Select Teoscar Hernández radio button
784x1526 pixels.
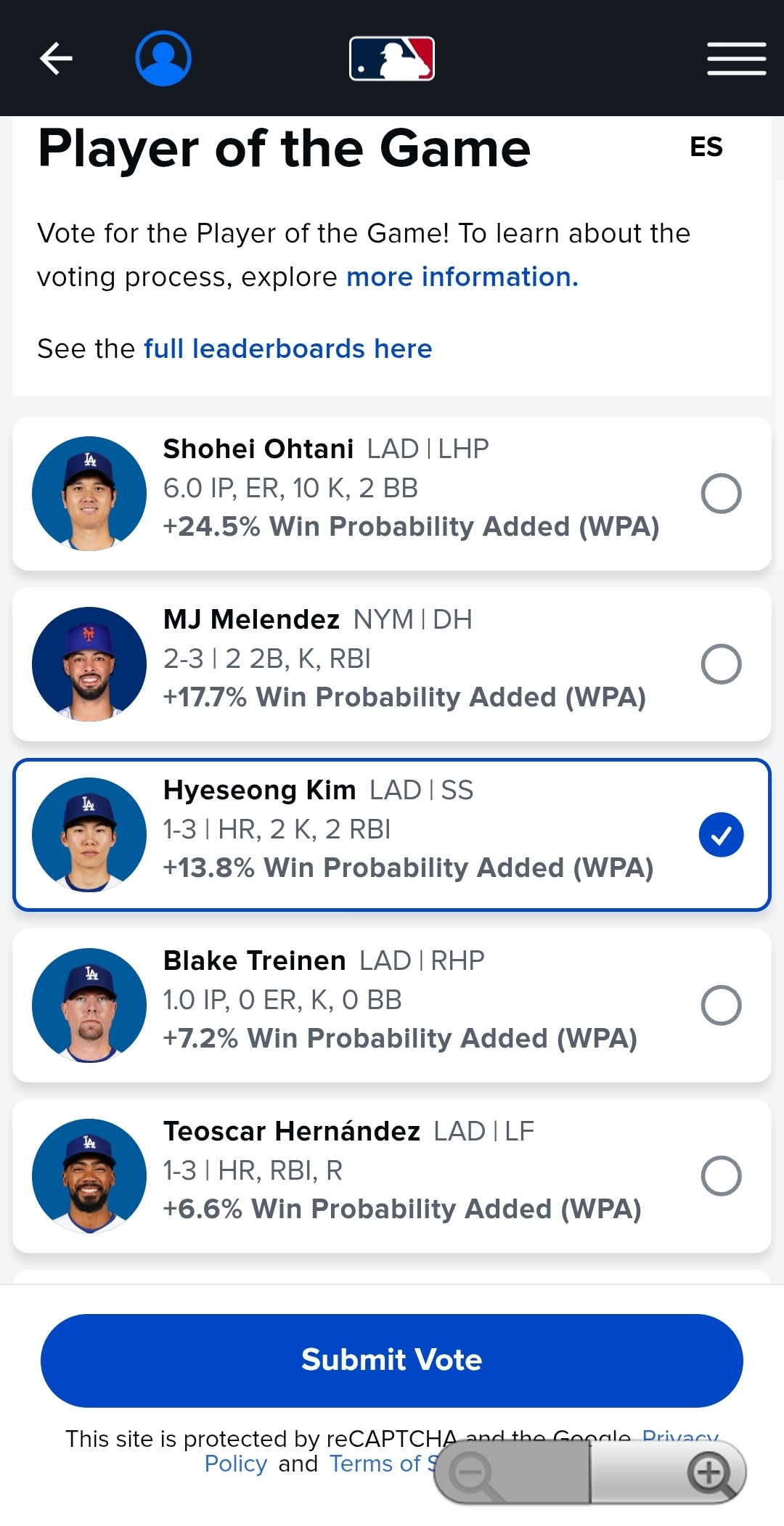click(x=721, y=1176)
